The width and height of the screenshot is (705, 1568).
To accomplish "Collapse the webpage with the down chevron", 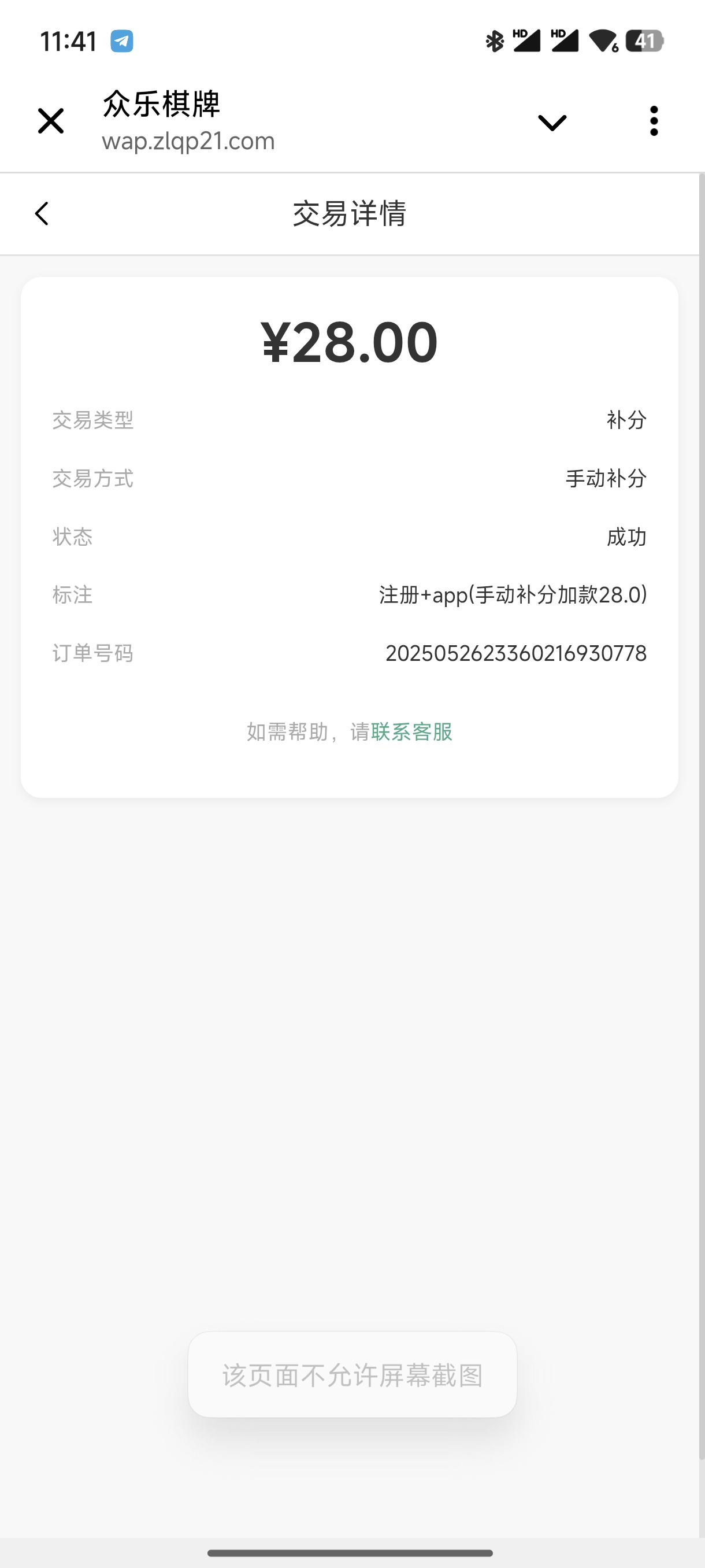I will point(551,122).
